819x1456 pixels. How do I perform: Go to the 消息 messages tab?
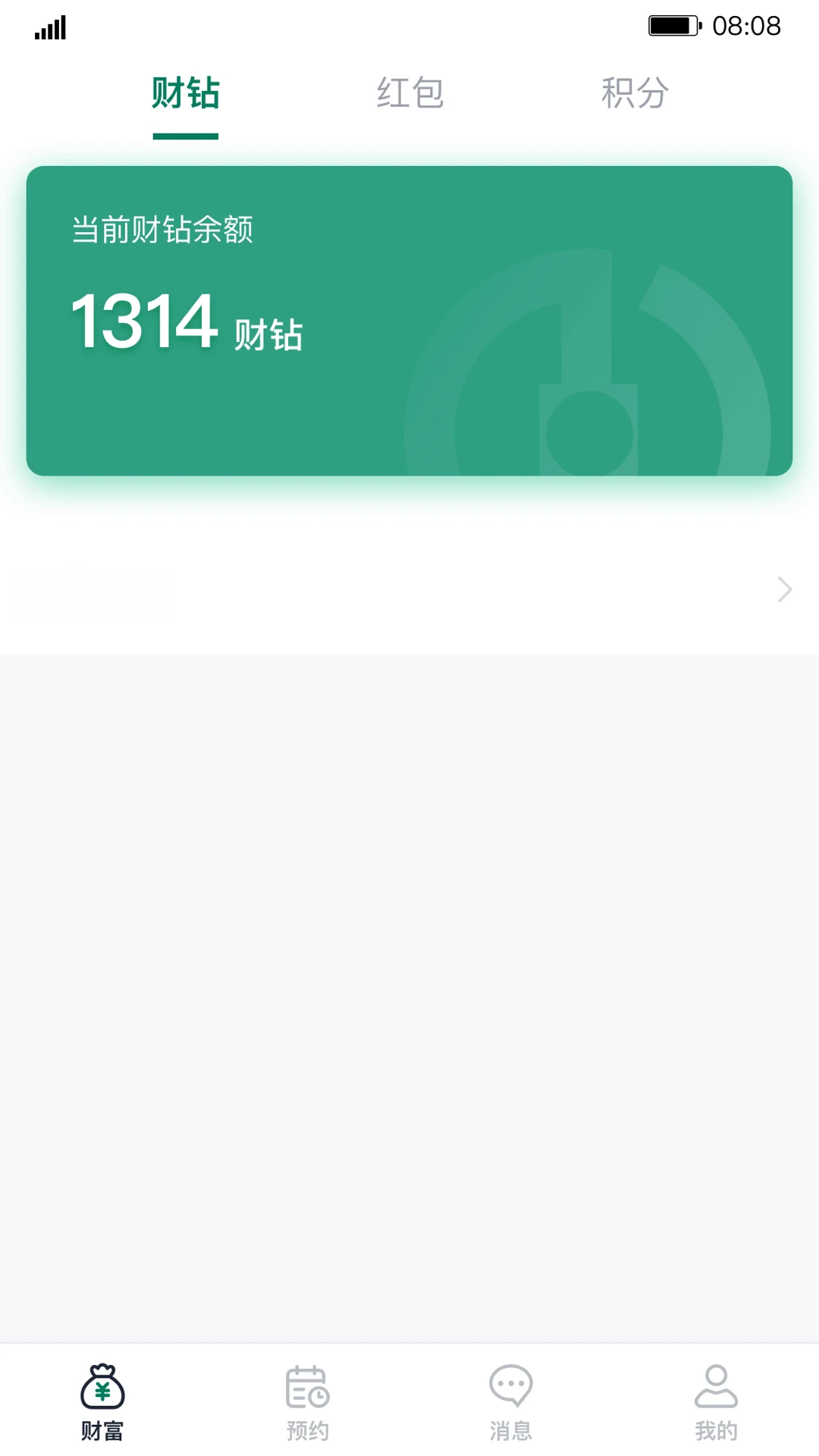(511, 1402)
